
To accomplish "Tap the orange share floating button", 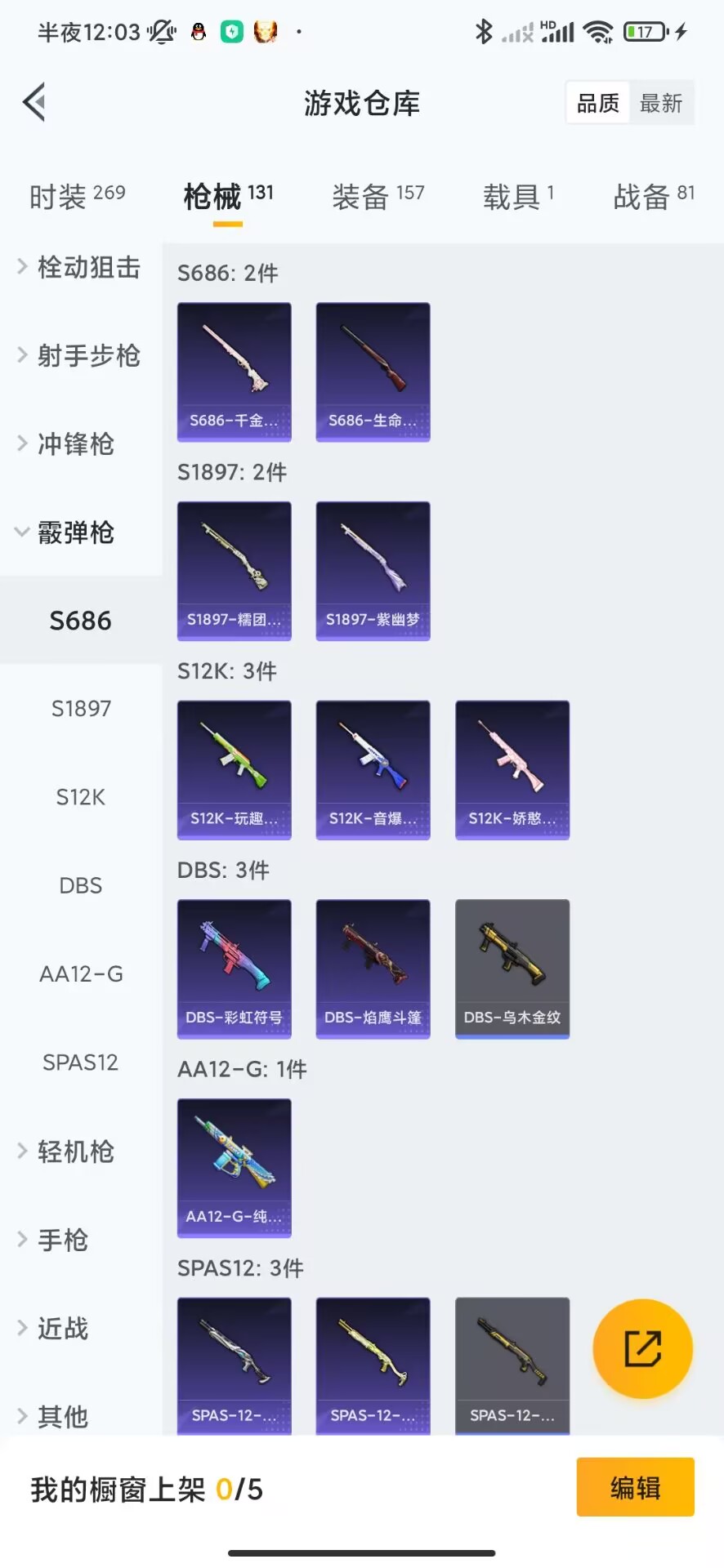I will [x=642, y=1348].
